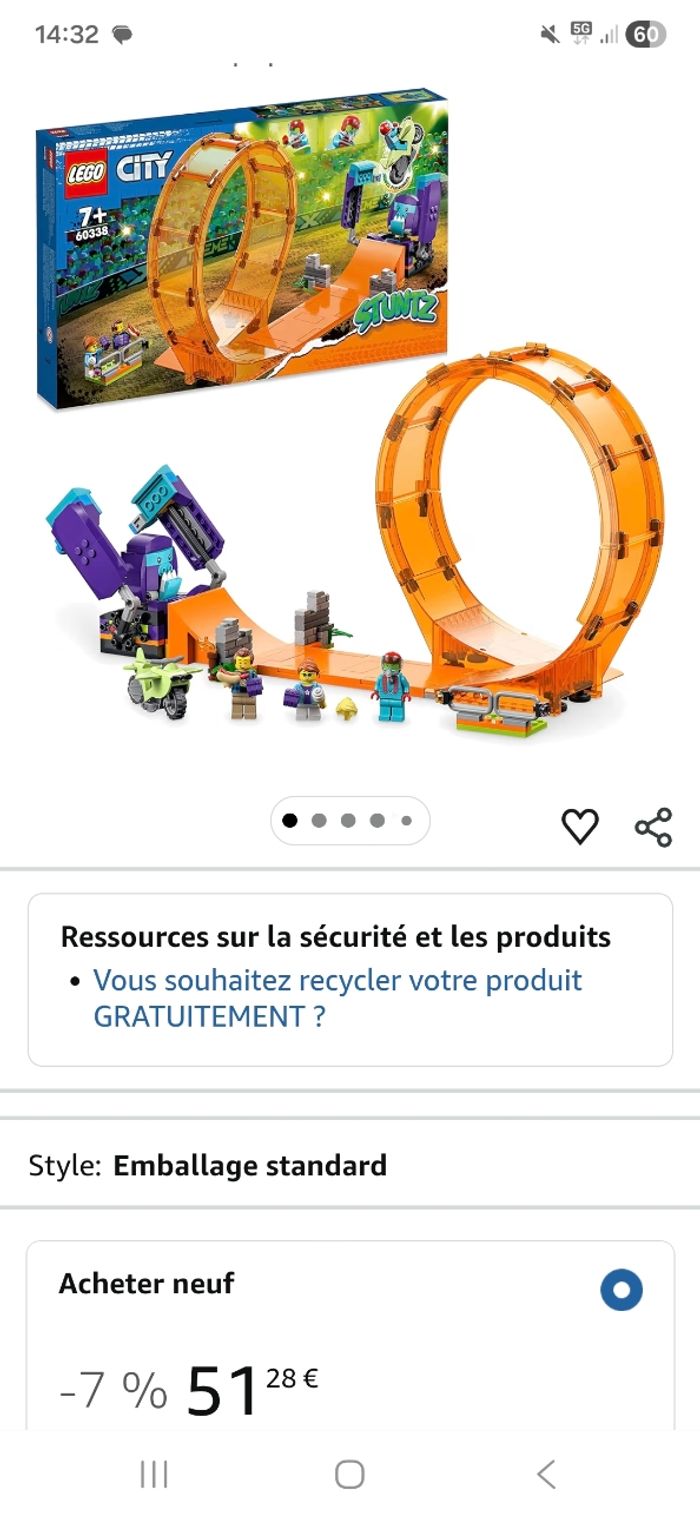Add product to wishlist with heart icon
This screenshot has height=1517, width=700.
click(579, 826)
